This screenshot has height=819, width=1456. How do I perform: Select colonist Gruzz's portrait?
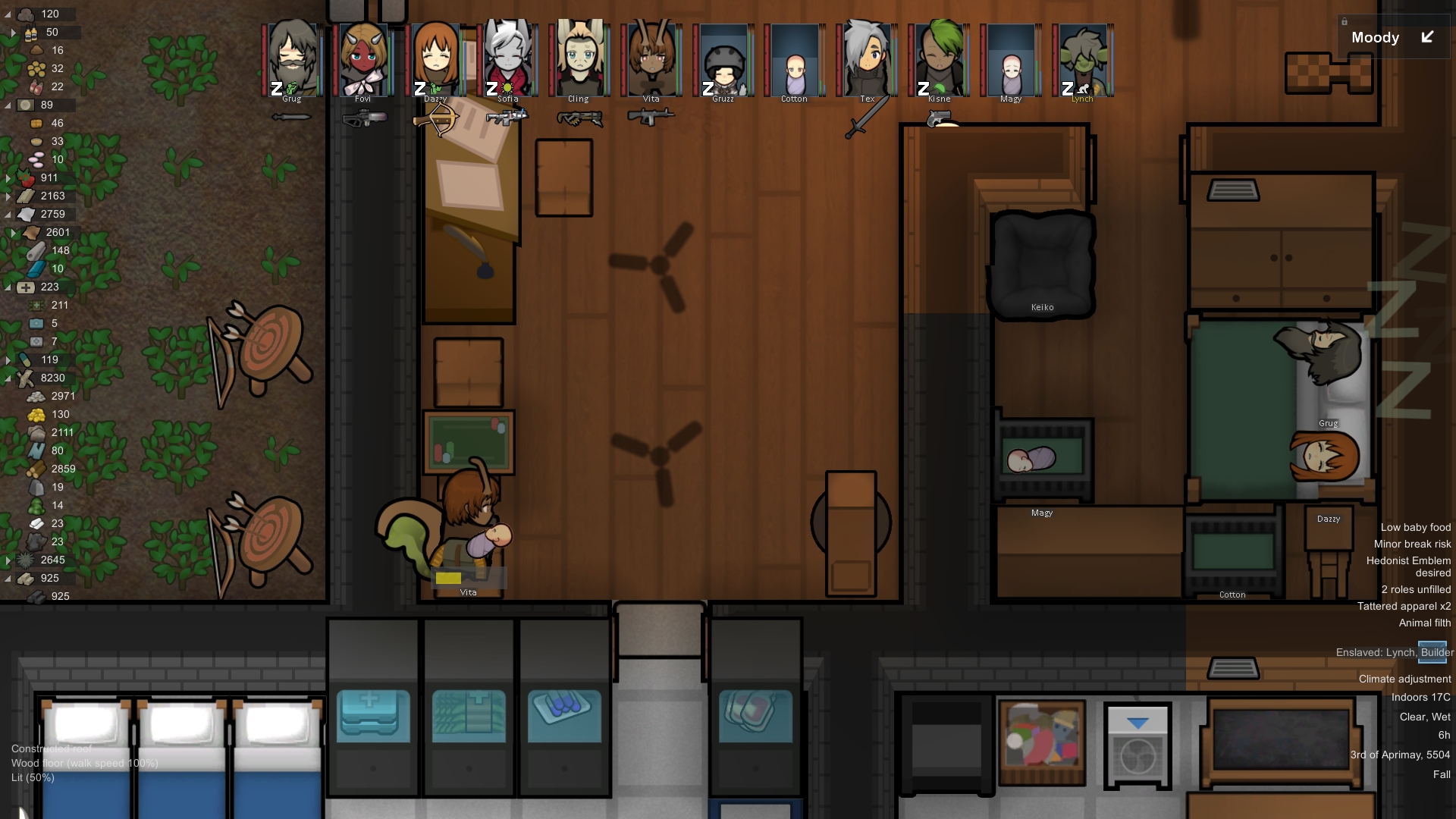pyautogui.click(x=723, y=59)
